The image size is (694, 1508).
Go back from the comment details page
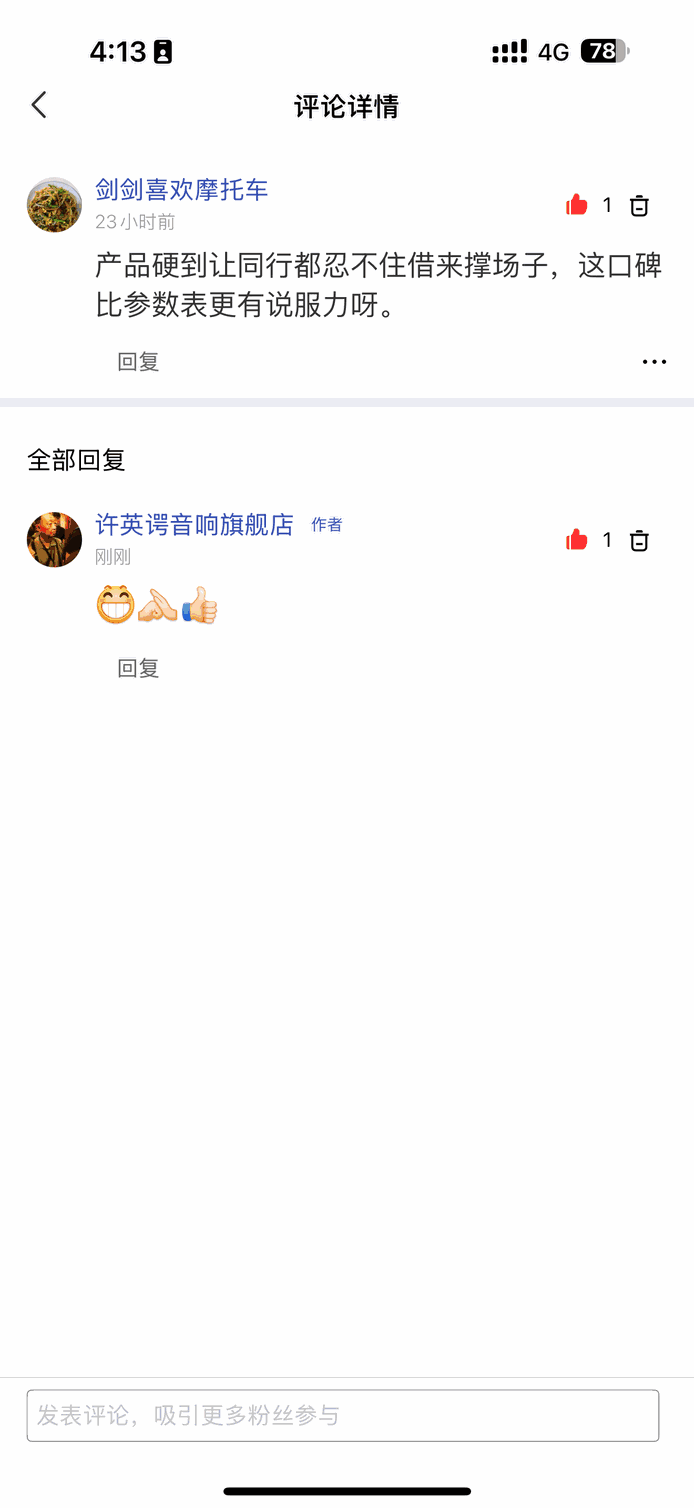[39, 105]
